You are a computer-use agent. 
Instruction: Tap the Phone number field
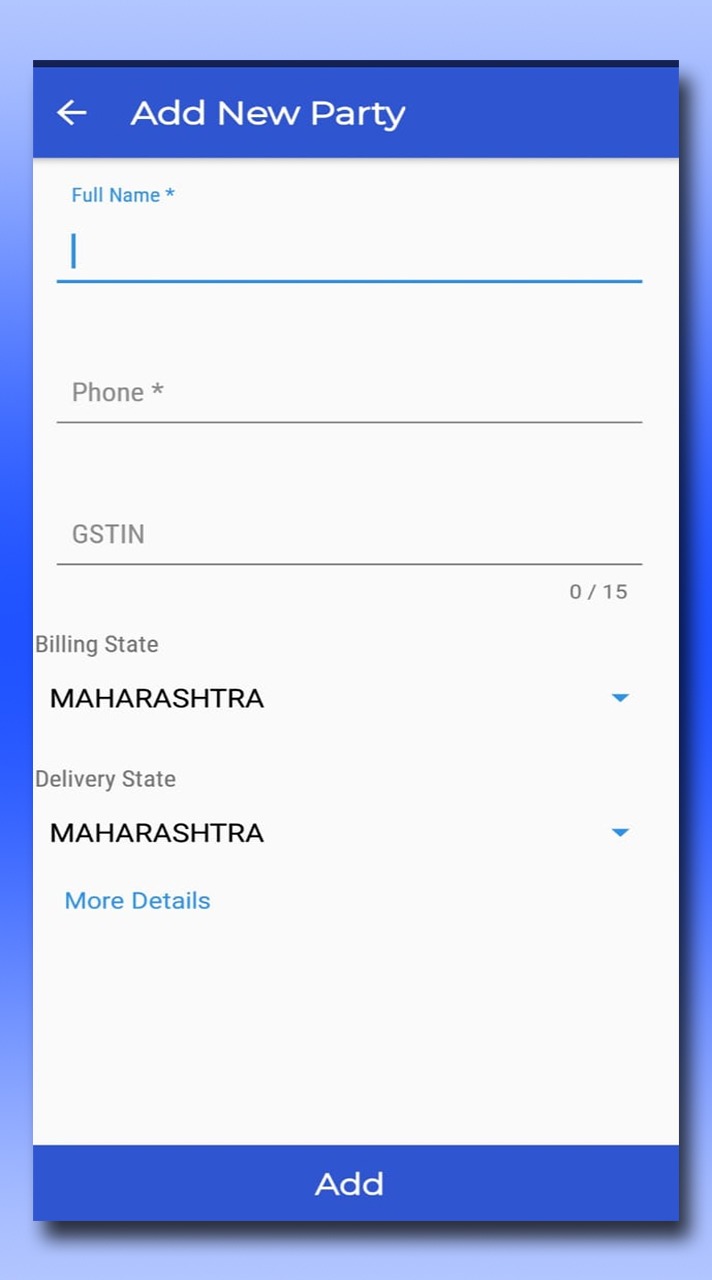click(349, 393)
